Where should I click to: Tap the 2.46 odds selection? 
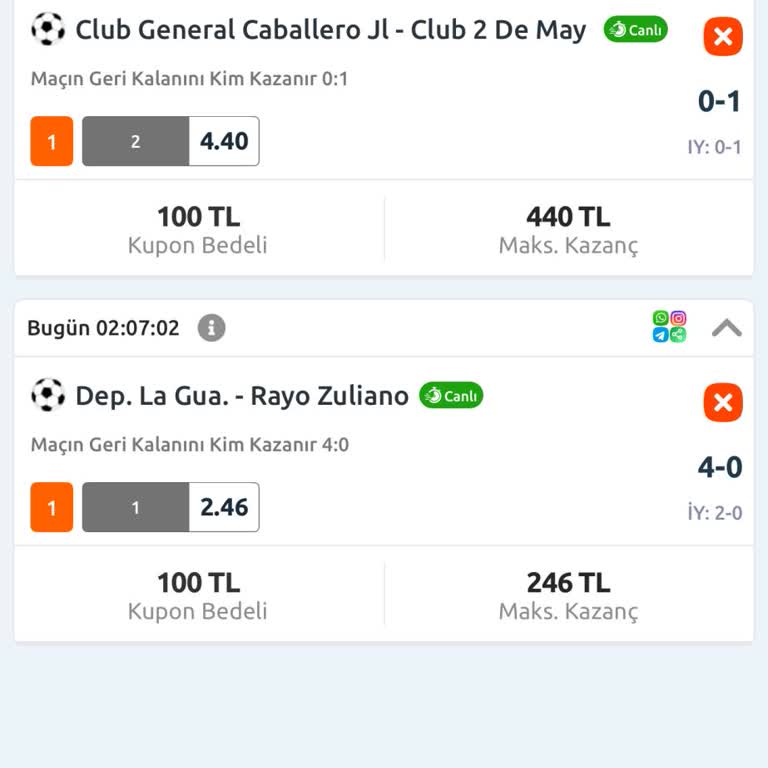pyautogui.click(x=224, y=507)
